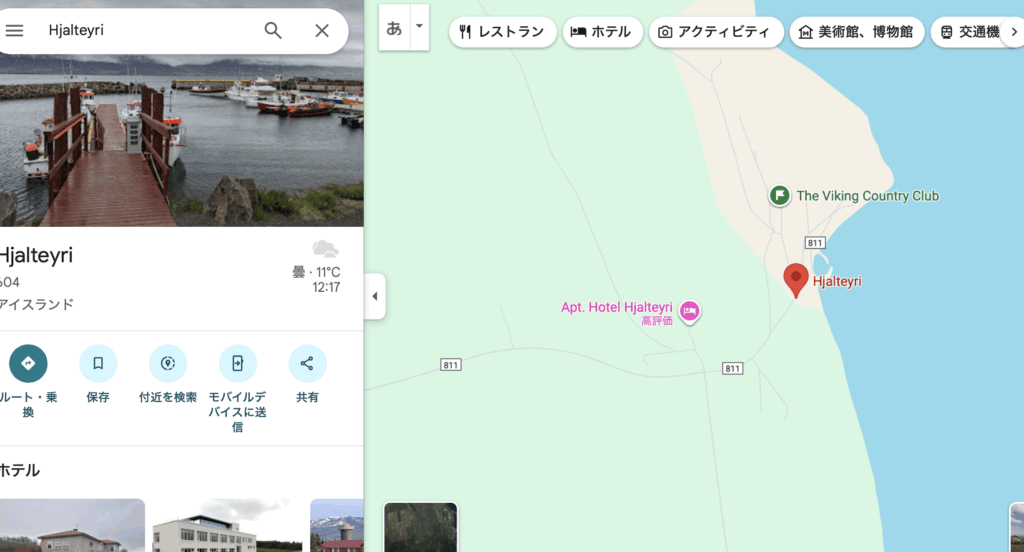Viewport: 1024px width, 552px height.
Task: Open The Viking Country Club marker
Action: click(780, 196)
